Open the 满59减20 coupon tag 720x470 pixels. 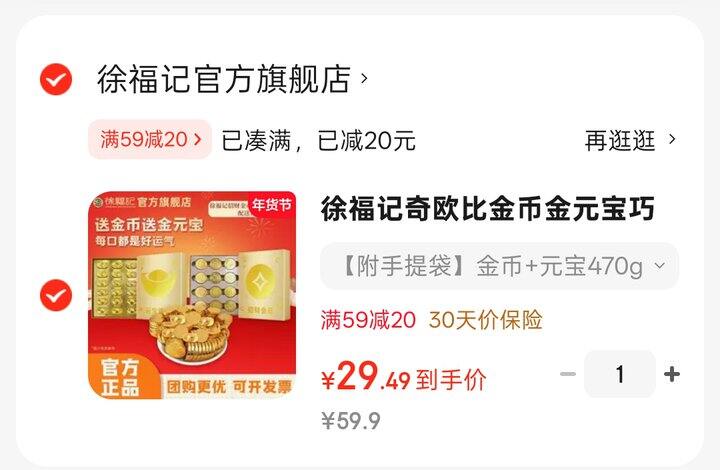[150, 140]
